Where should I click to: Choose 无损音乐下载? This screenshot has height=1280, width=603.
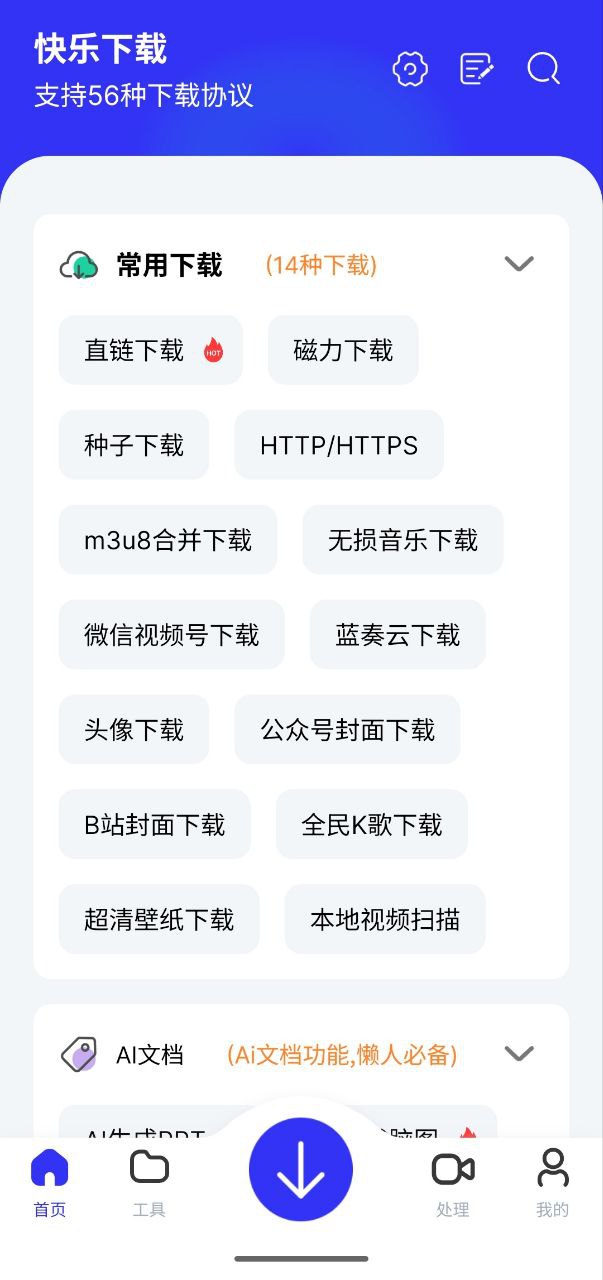(403, 540)
